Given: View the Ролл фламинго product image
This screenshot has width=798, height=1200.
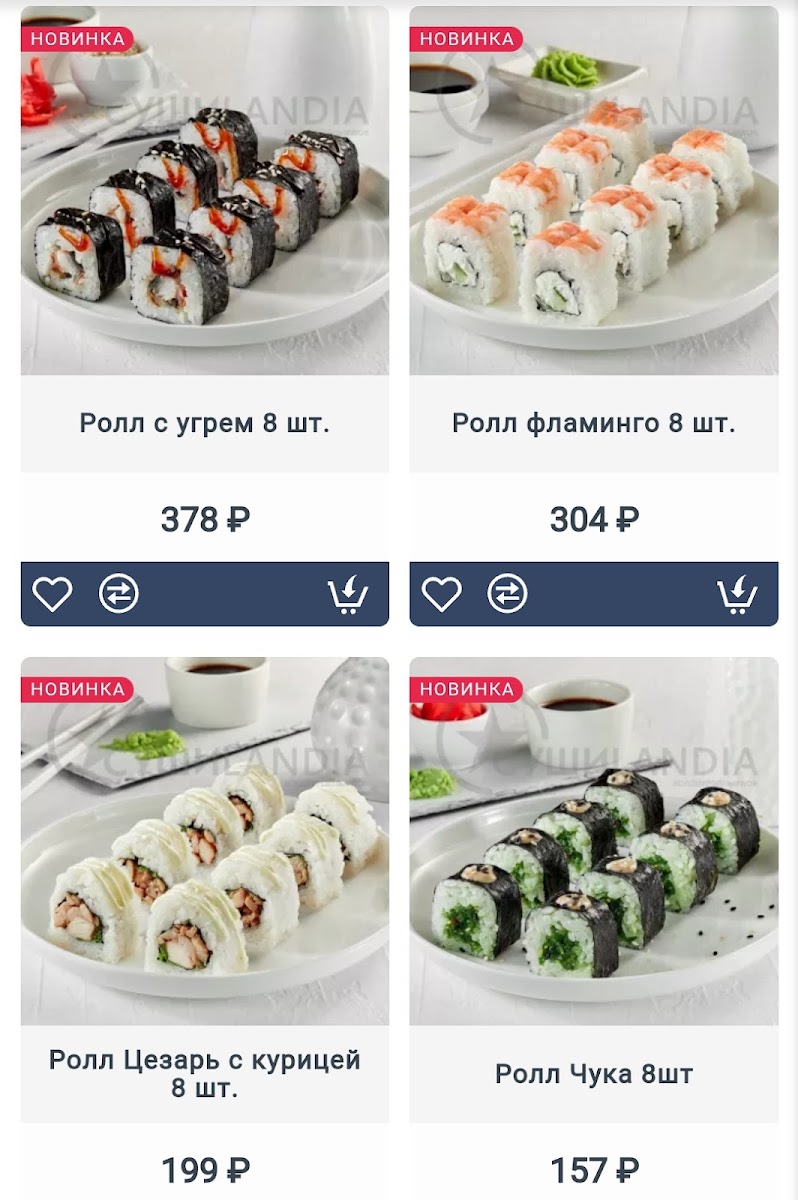Looking at the screenshot, I should (x=593, y=190).
